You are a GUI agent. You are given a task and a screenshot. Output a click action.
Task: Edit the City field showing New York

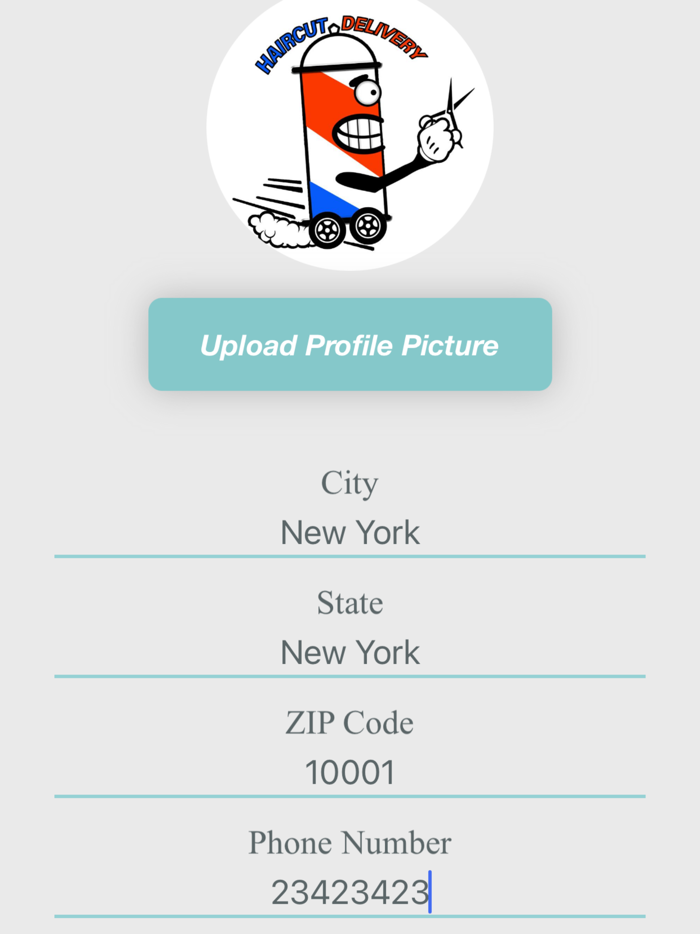tap(350, 532)
